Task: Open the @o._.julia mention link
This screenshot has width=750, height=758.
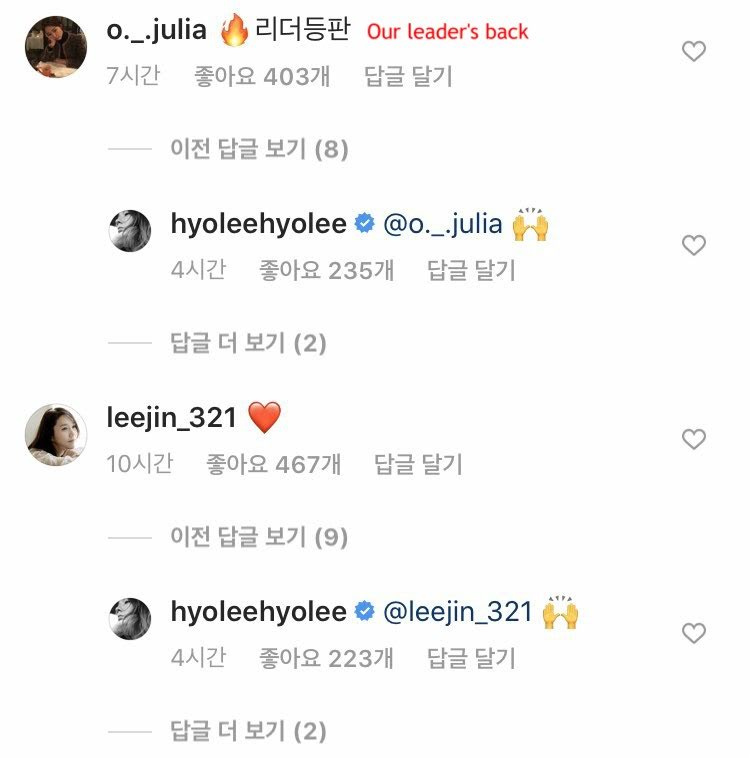Action: [x=443, y=224]
